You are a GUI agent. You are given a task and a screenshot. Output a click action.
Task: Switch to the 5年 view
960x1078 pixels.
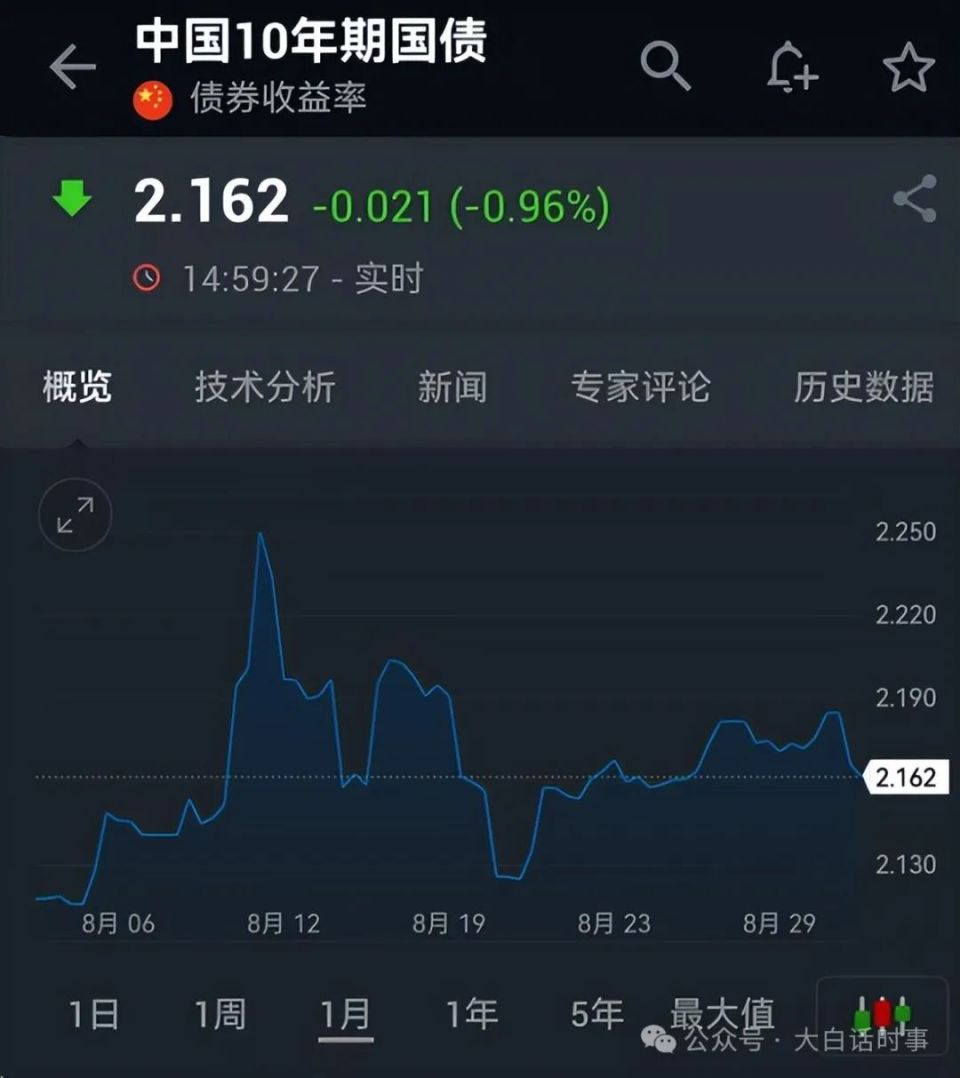594,1012
